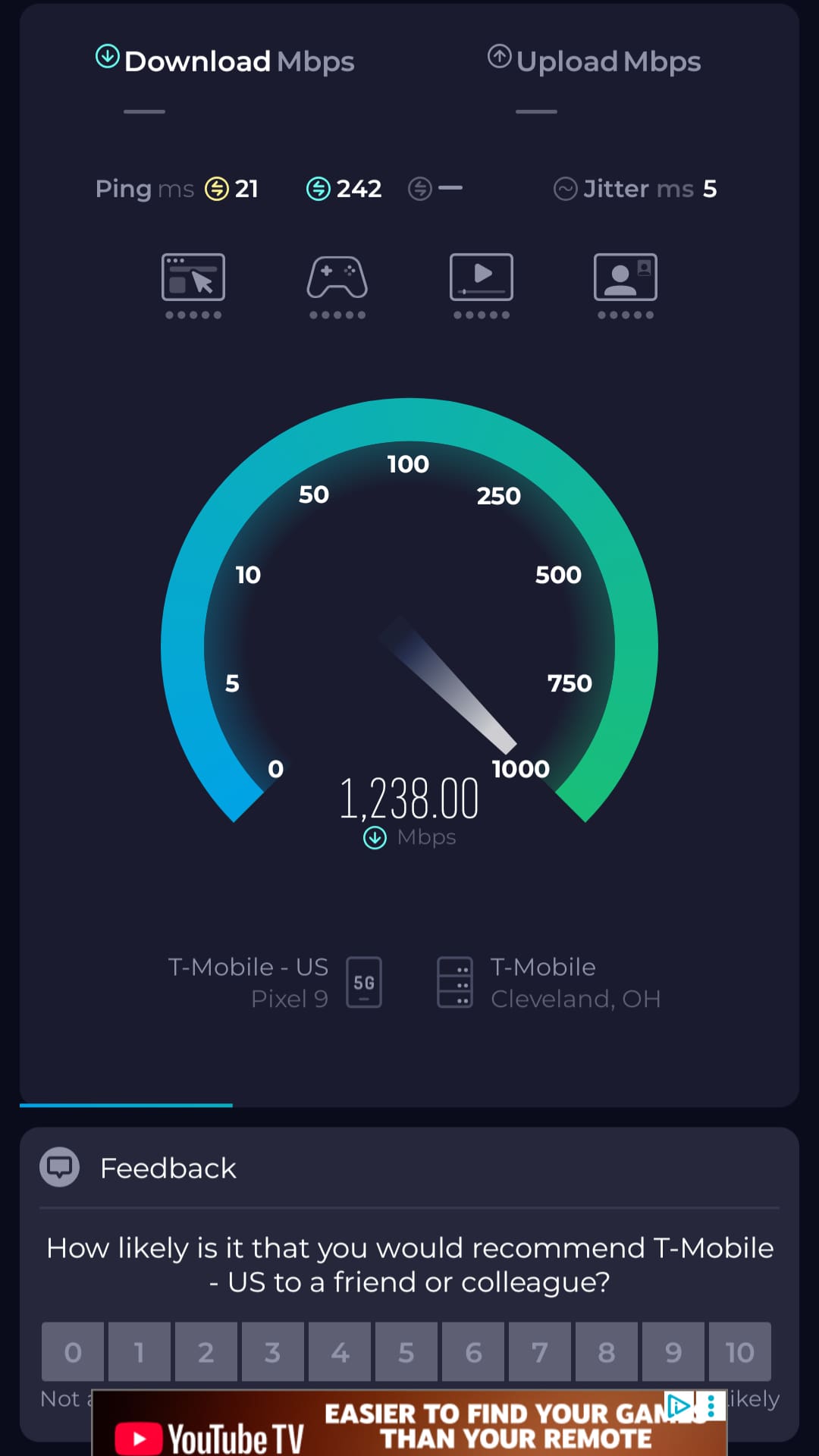
Task: Open the AdChoices info icon
Action: point(679,1406)
